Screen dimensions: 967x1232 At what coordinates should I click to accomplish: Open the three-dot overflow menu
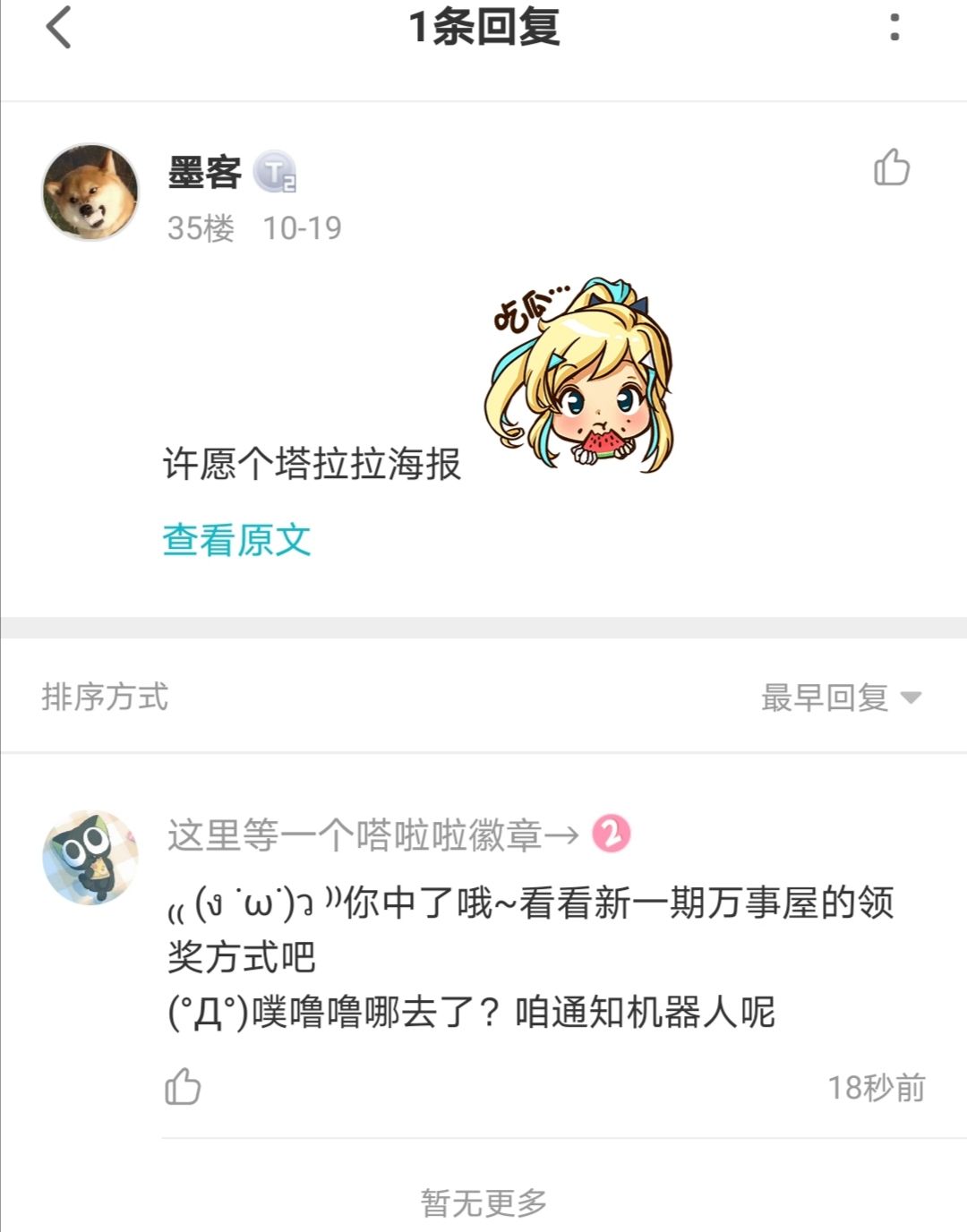point(894,27)
